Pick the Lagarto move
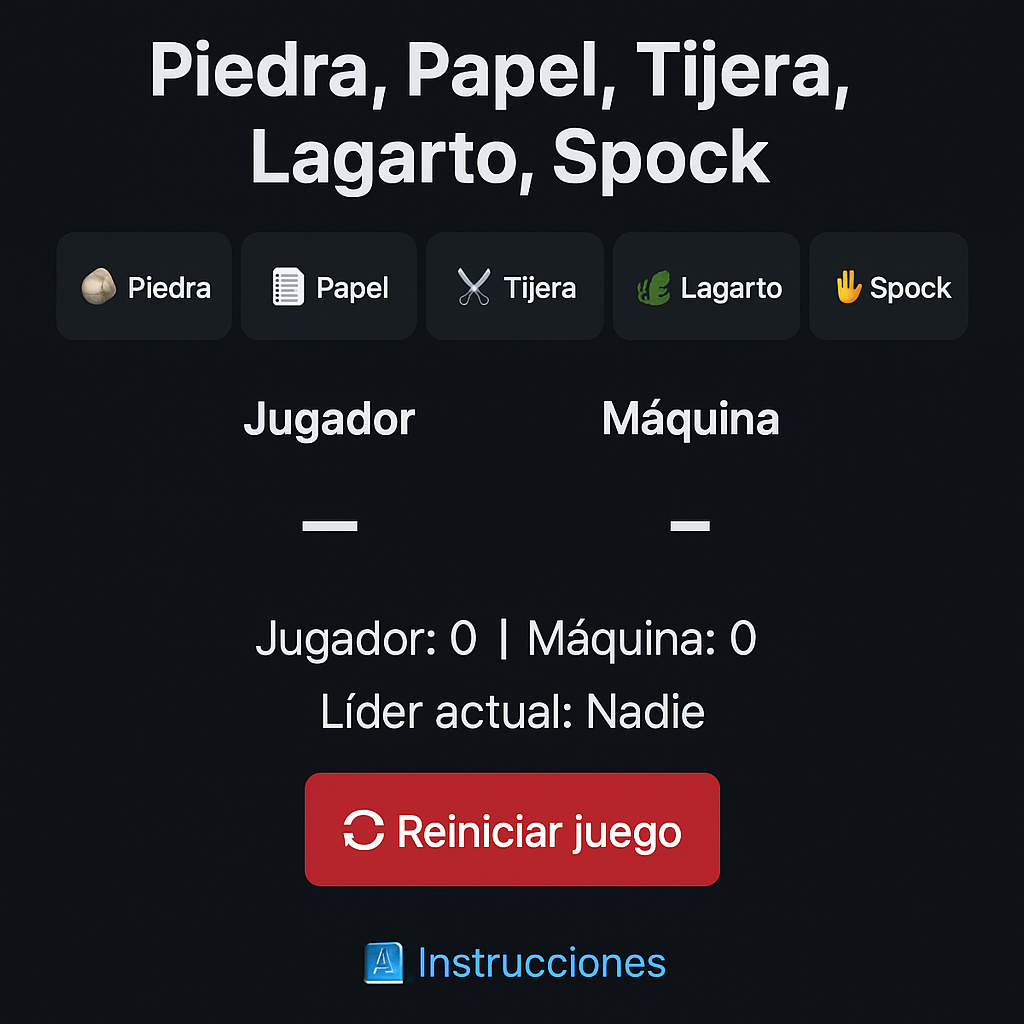1024x1024 pixels. coord(706,287)
